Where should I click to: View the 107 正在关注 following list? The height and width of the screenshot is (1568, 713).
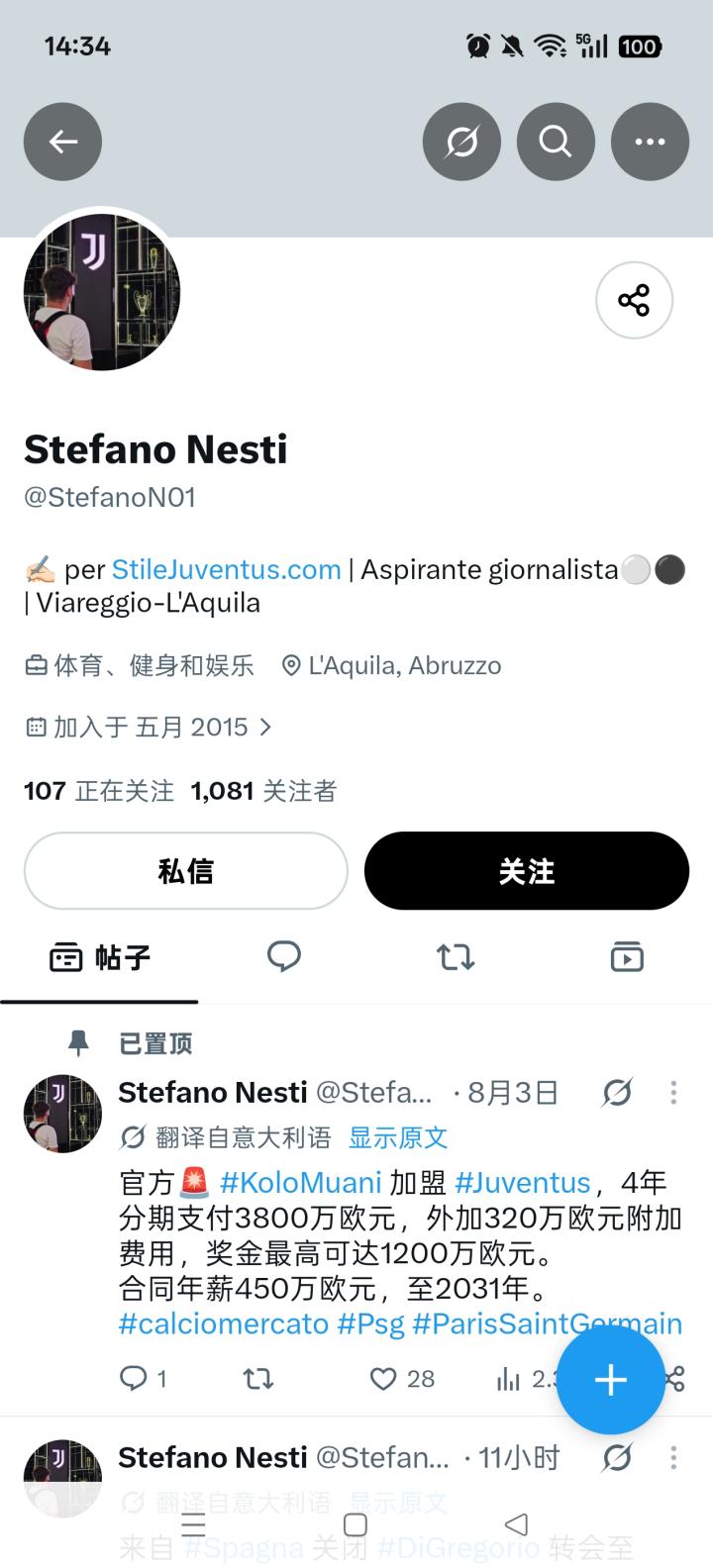99,791
